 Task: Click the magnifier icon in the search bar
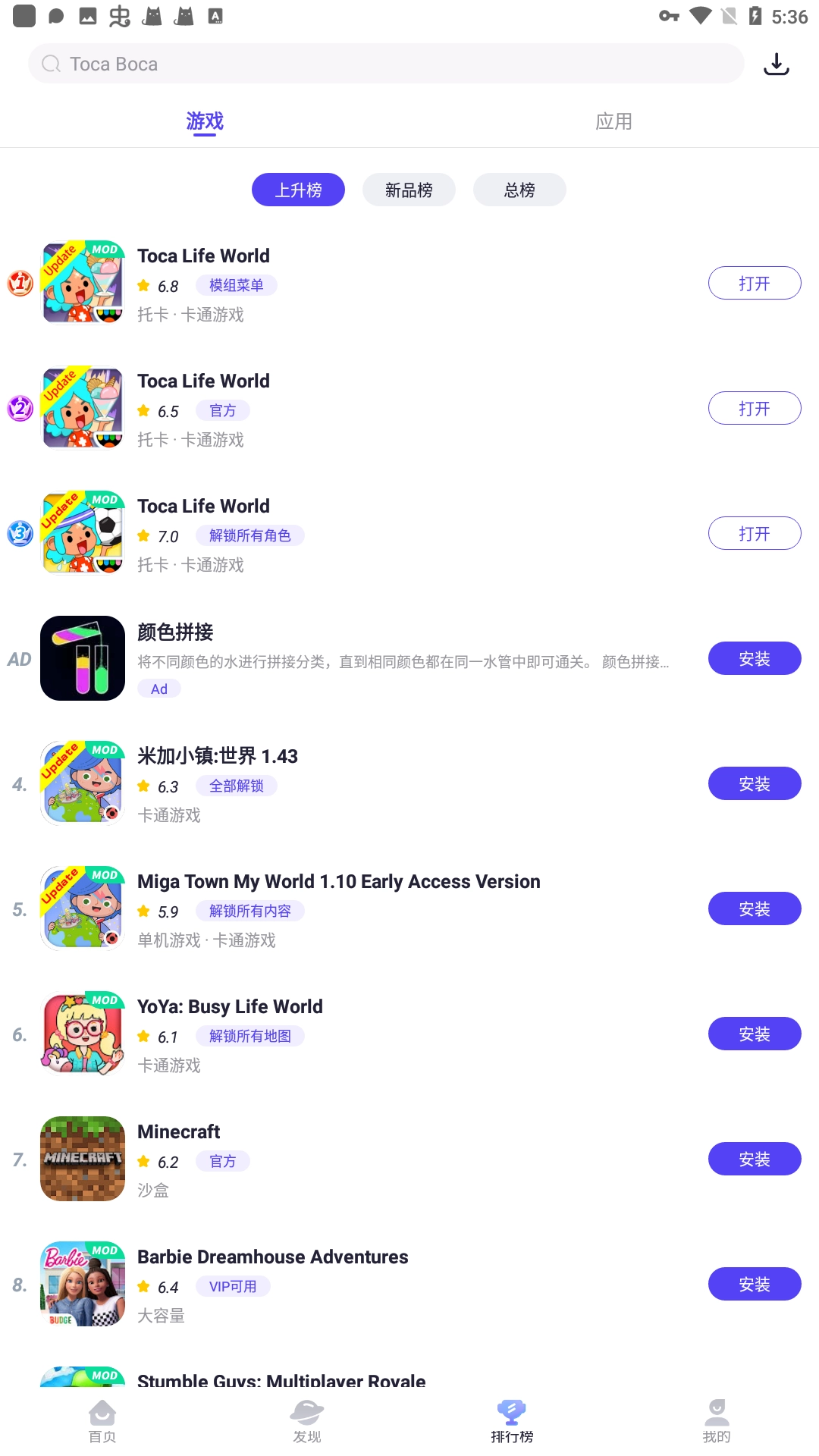click(x=50, y=64)
